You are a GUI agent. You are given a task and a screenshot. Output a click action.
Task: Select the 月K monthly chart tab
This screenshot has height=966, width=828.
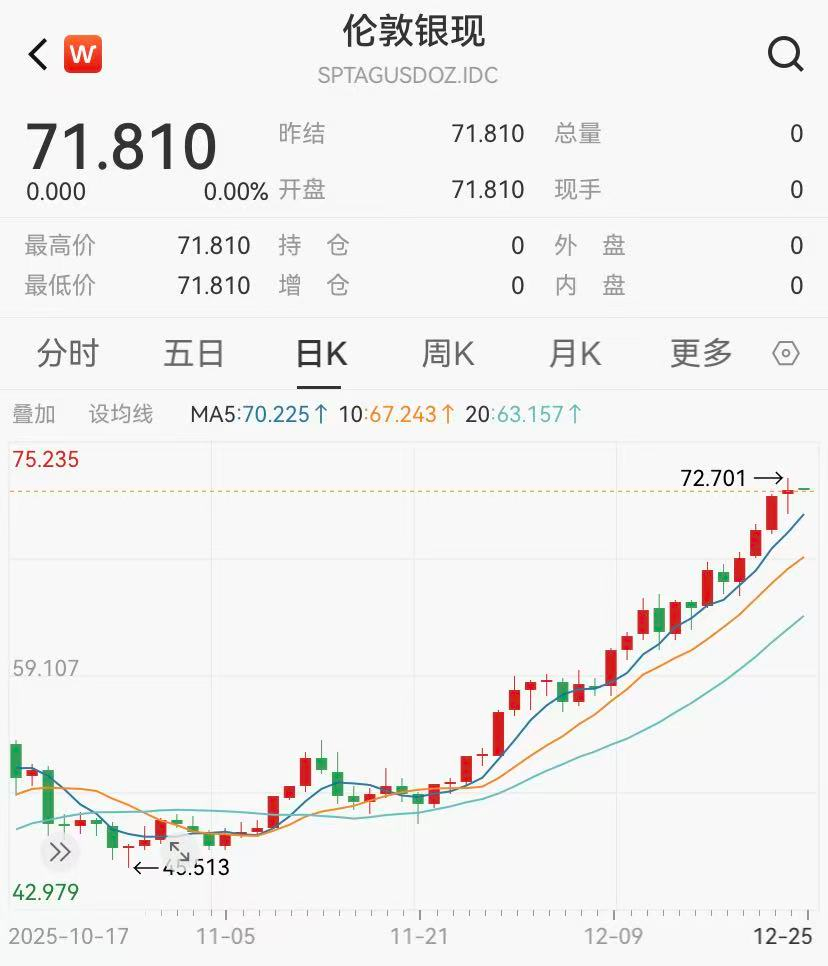(x=573, y=353)
